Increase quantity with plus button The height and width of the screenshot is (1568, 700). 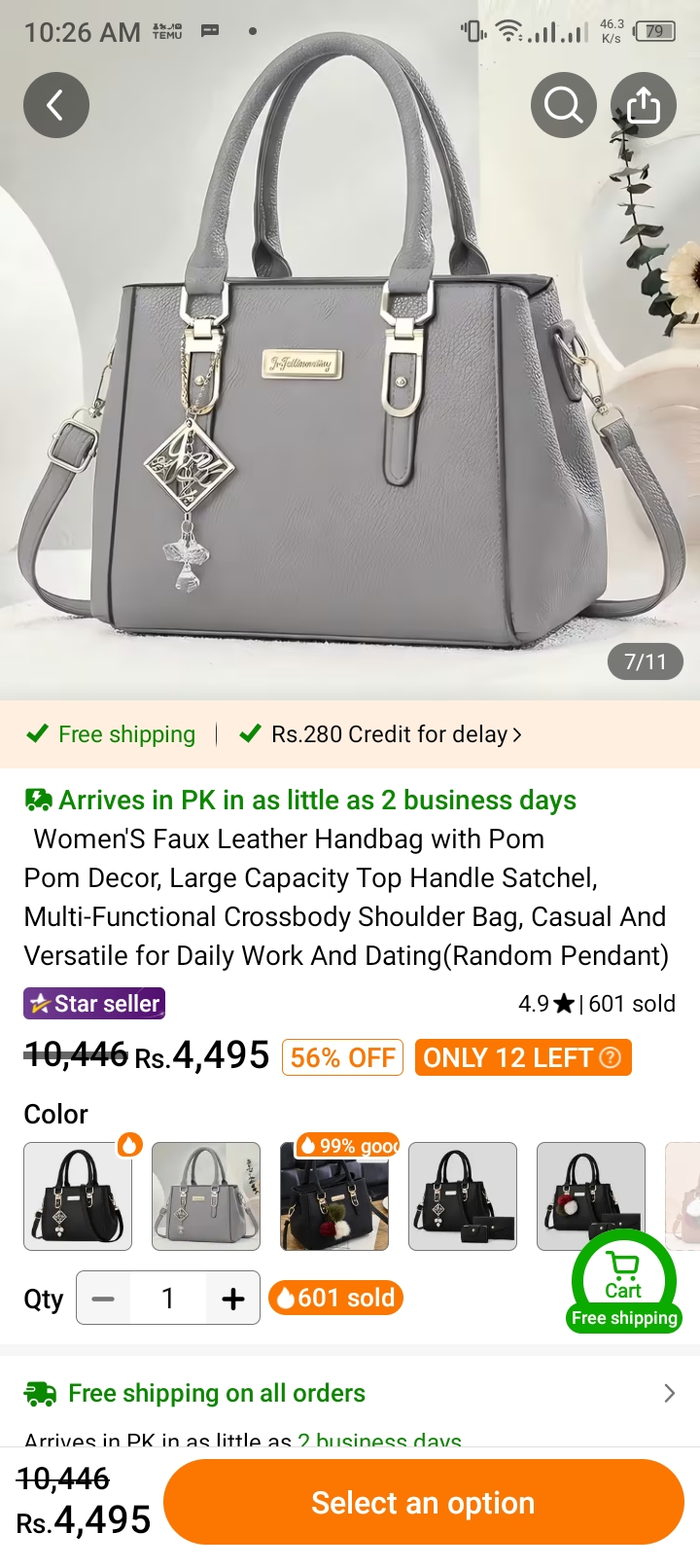233,1298
